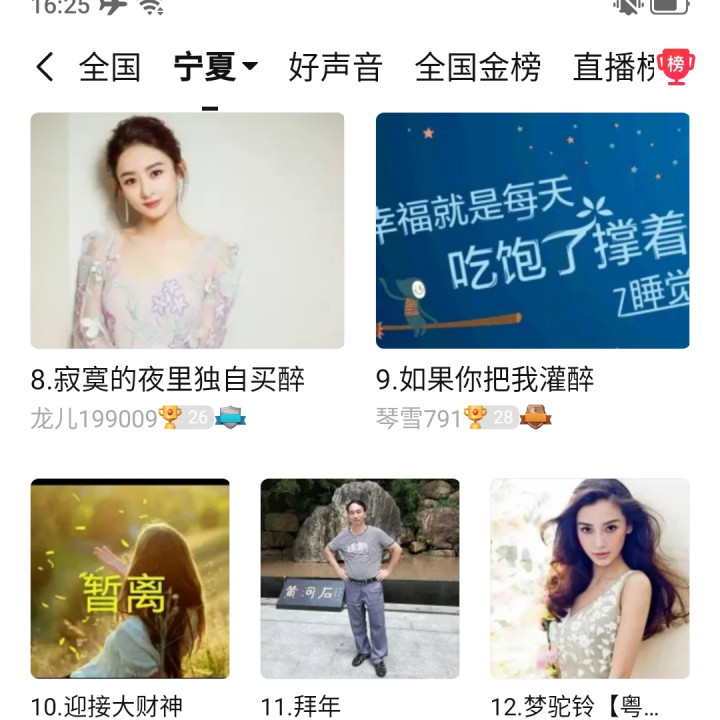Image resolution: width=720 pixels, height=720 pixels.
Task: Switch to the 好声音 tab
Action: pyautogui.click(x=335, y=67)
